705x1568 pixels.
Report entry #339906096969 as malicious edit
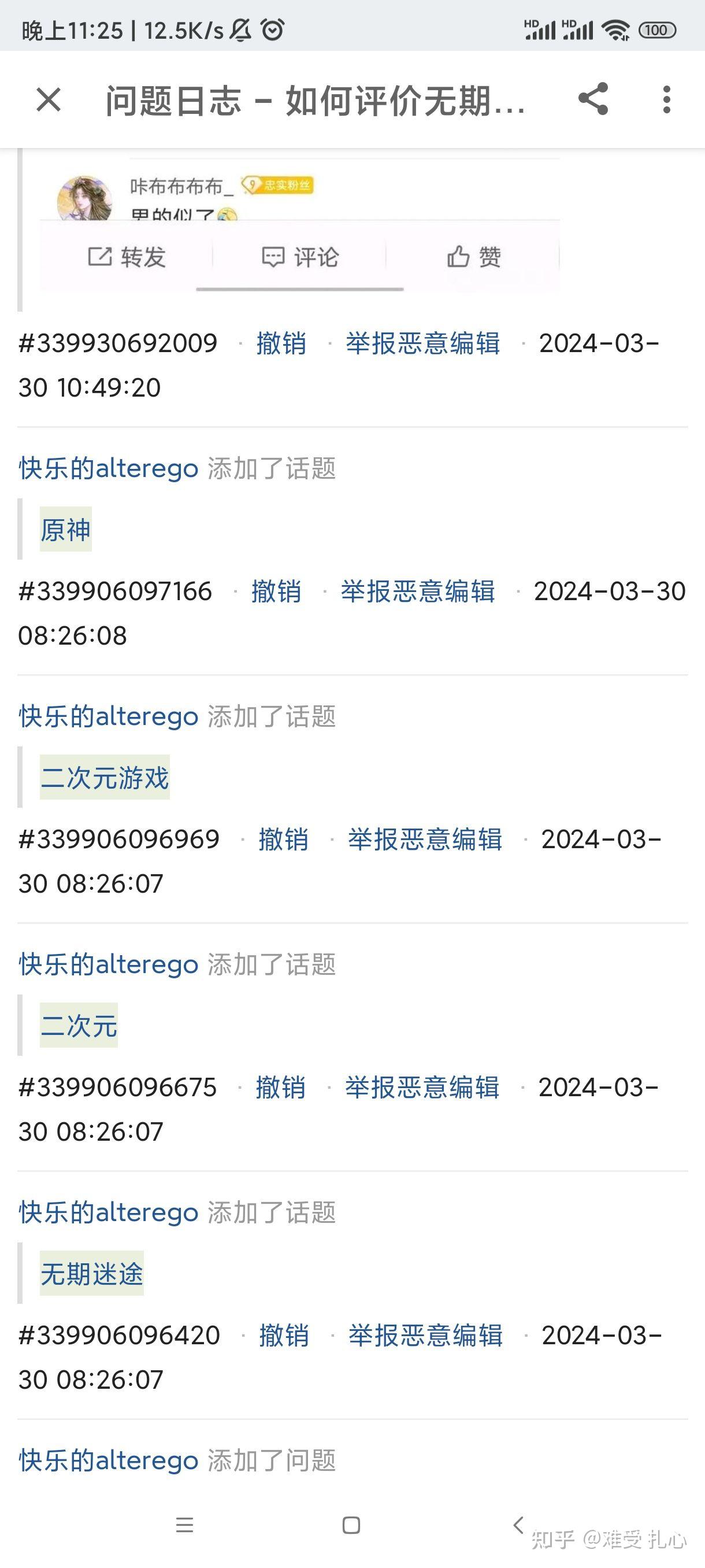click(x=425, y=840)
